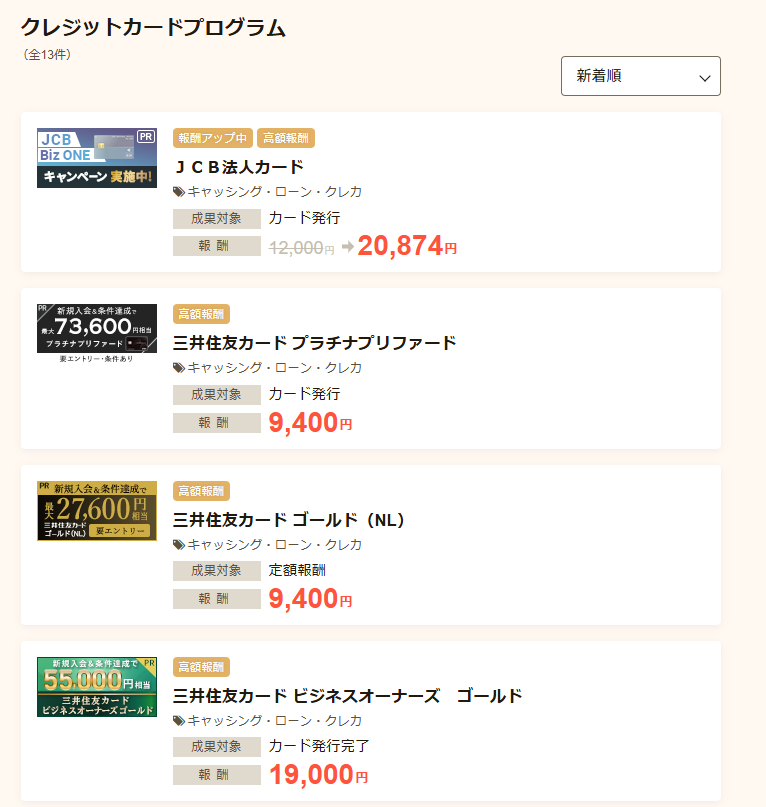Viewport: 766px width, 807px height.
Task: Click the 27,600円相当 ゴールド（NL）banner image
Action: click(x=96, y=509)
